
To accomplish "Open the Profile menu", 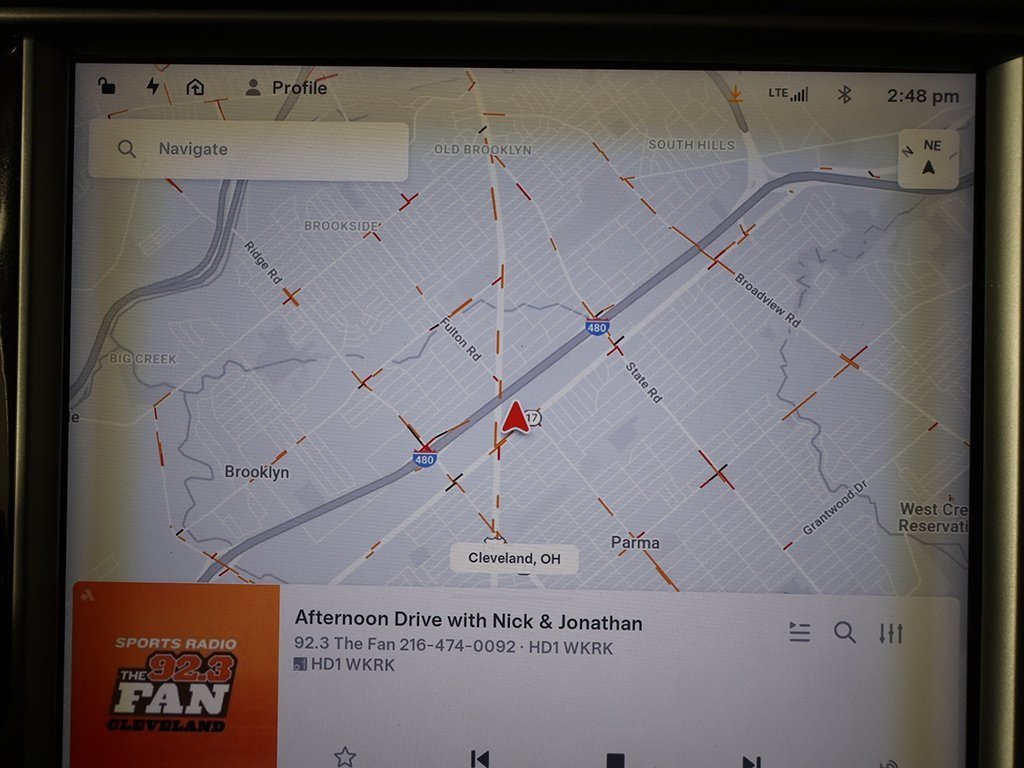I will point(287,88).
